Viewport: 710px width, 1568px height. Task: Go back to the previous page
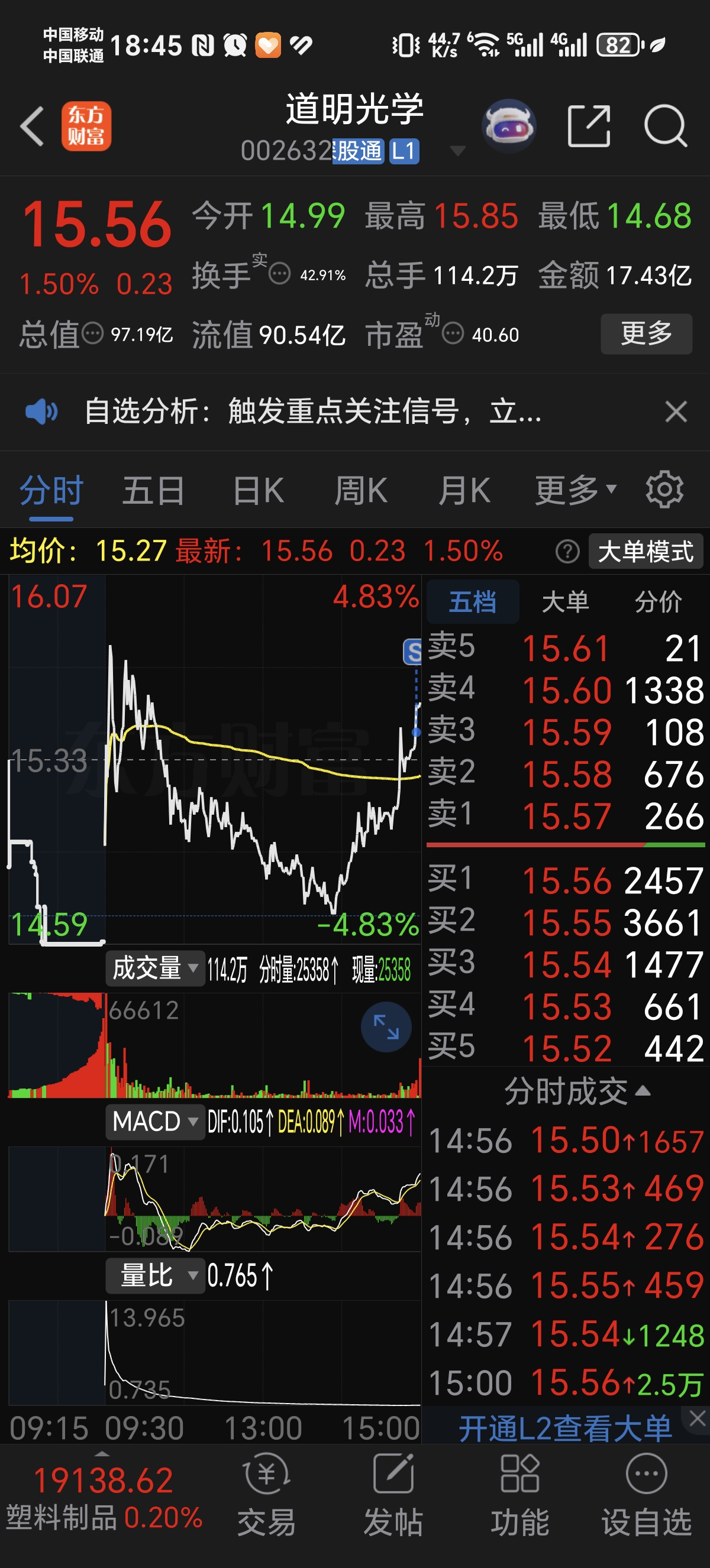pyautogui.click(x=33, y=126)
